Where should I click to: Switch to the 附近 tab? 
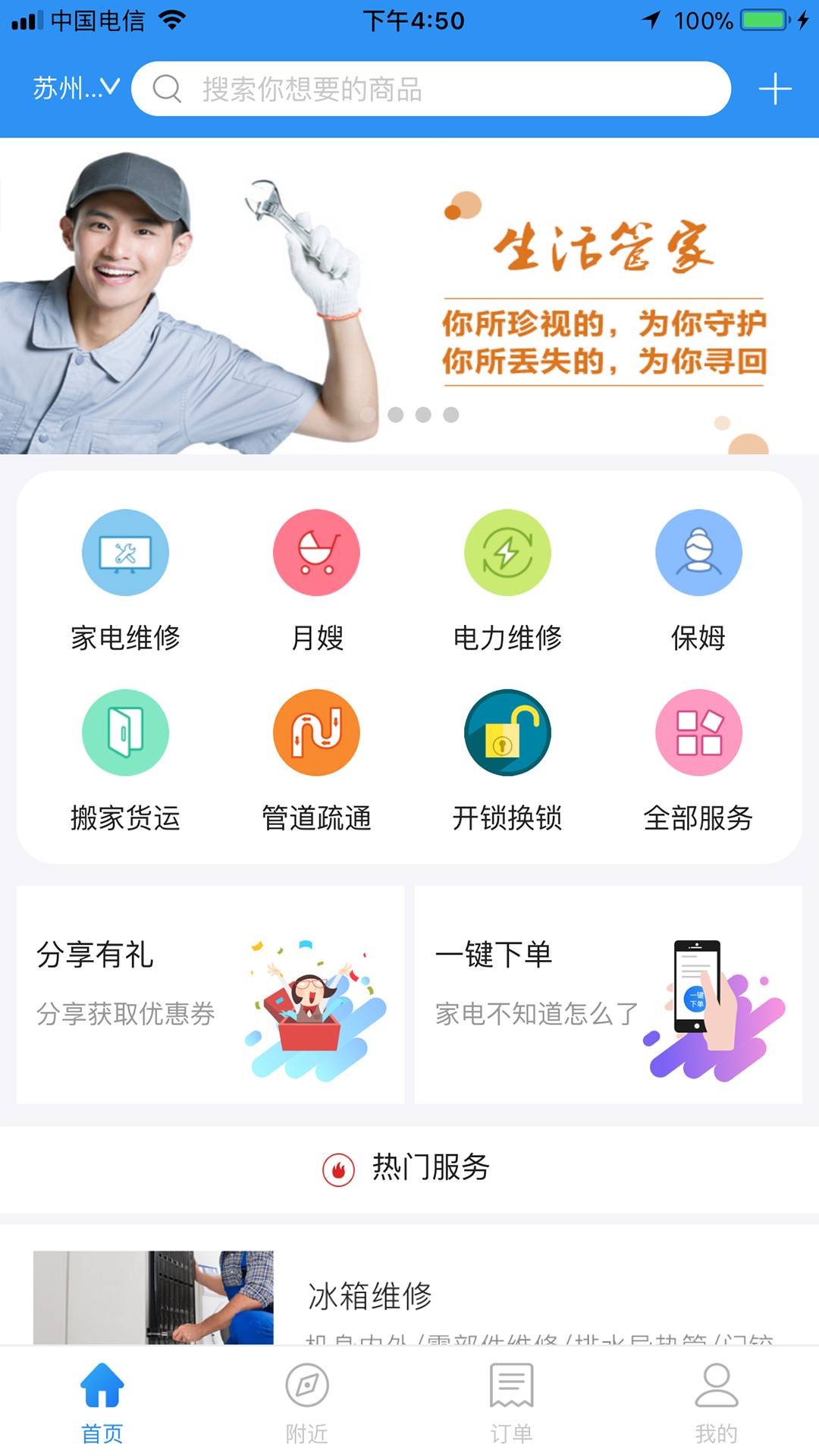(307, 1401)
